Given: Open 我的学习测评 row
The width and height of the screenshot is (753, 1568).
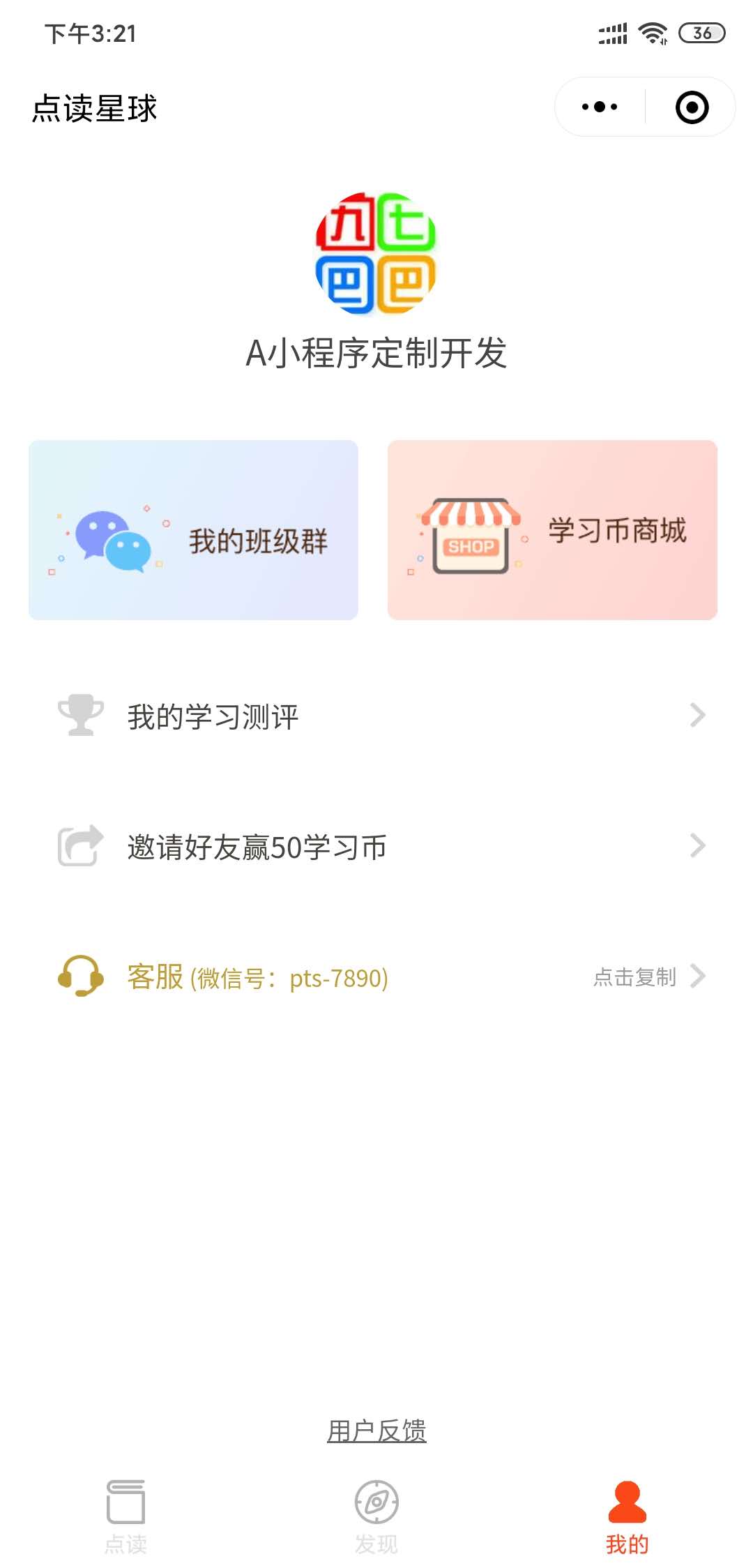Looking at the screenshot, I should tap(376, 716).
